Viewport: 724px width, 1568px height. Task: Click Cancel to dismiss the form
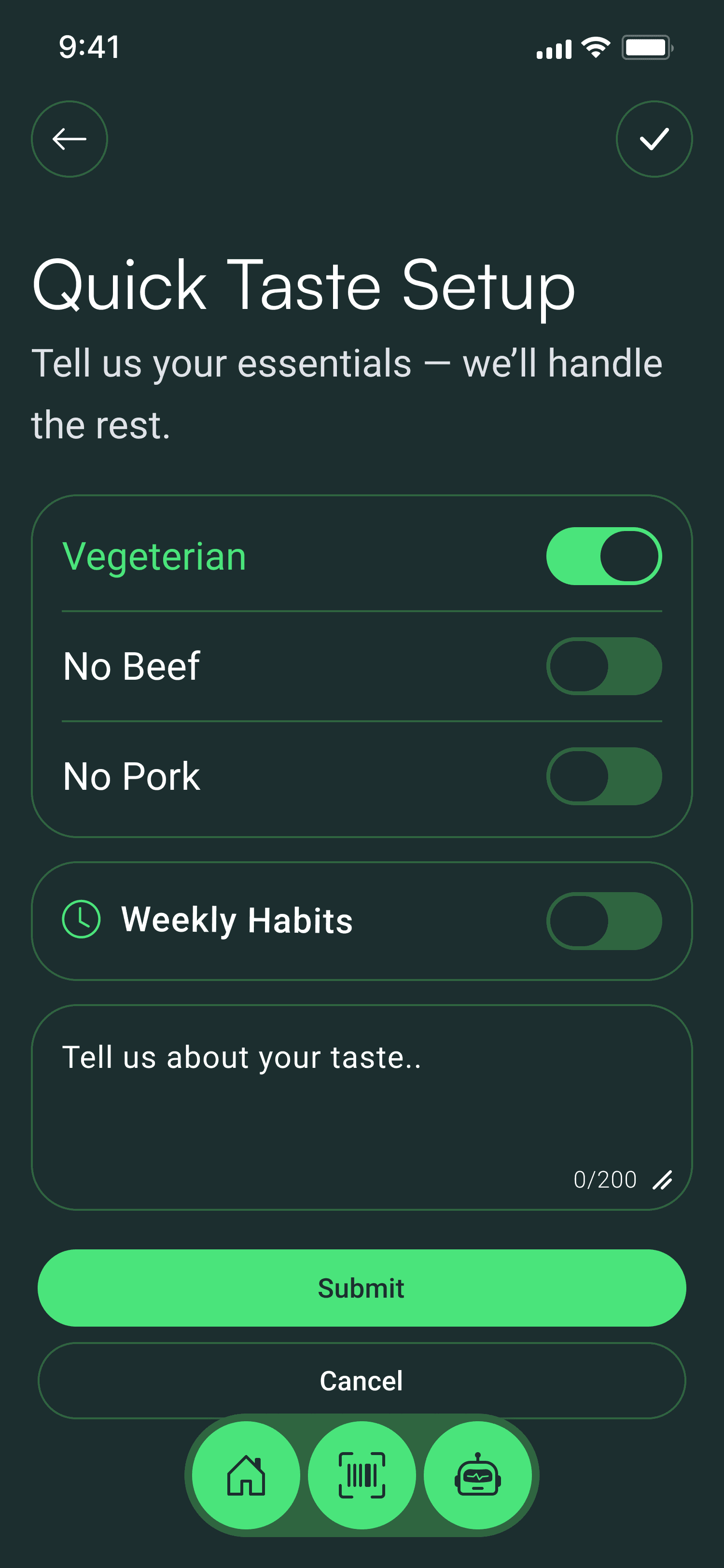pyautogui.click(x=362, y=1381)
